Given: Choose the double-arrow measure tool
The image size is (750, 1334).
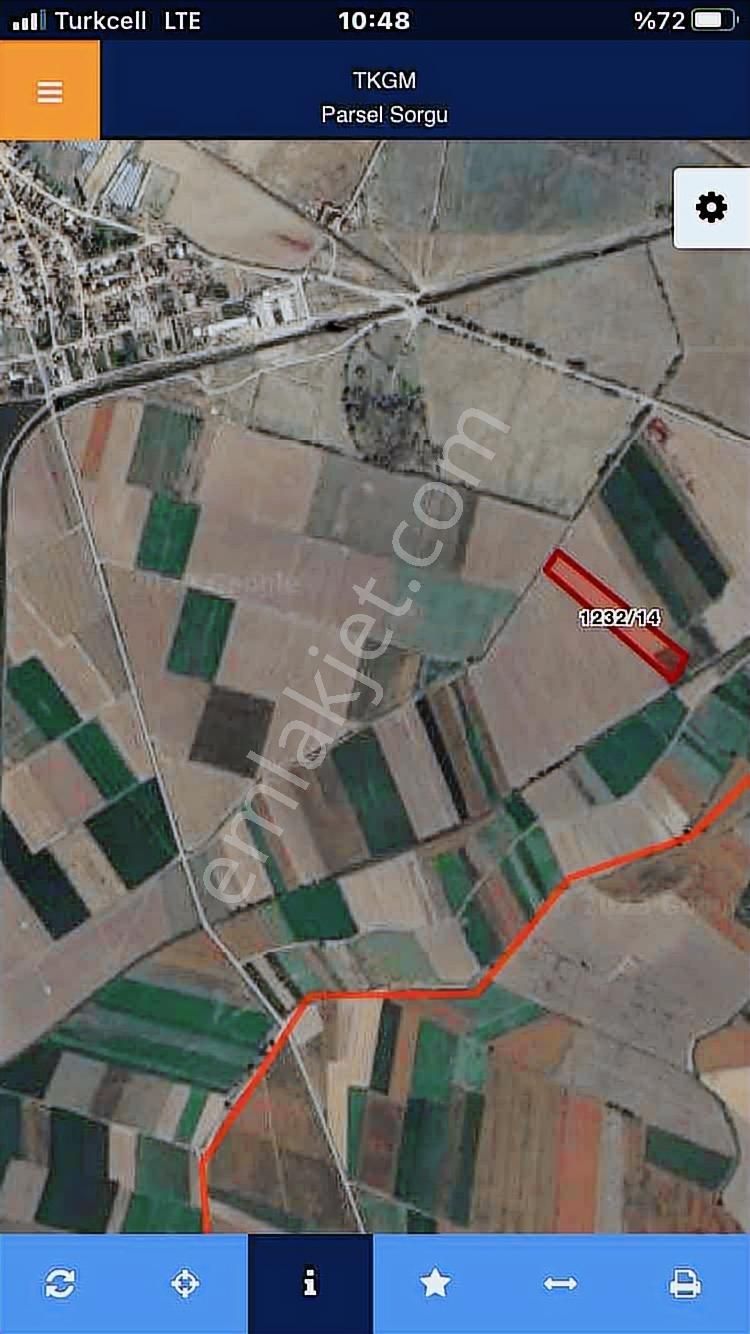Looking at the screenshot, I should click(560, 1283).
